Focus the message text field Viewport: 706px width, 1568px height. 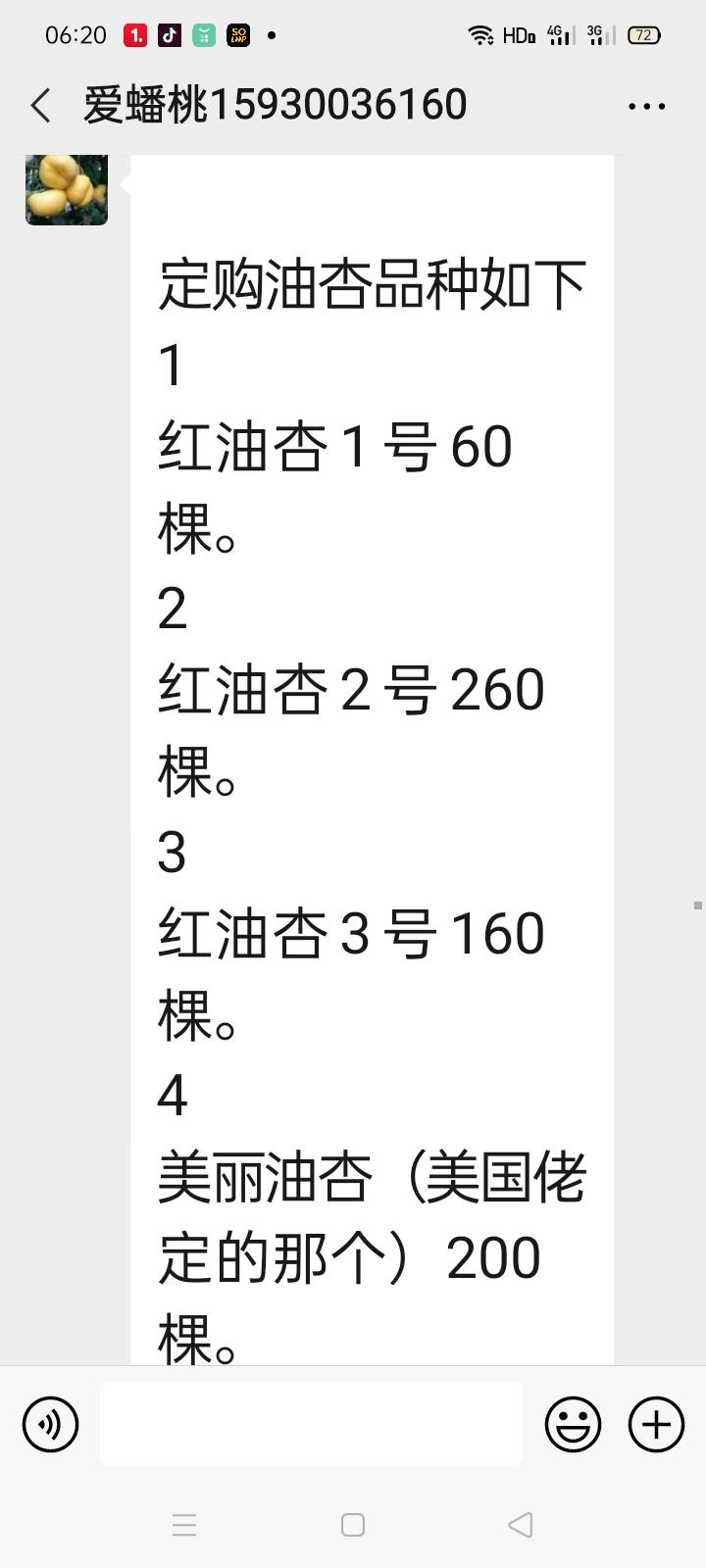(311, 1423)
